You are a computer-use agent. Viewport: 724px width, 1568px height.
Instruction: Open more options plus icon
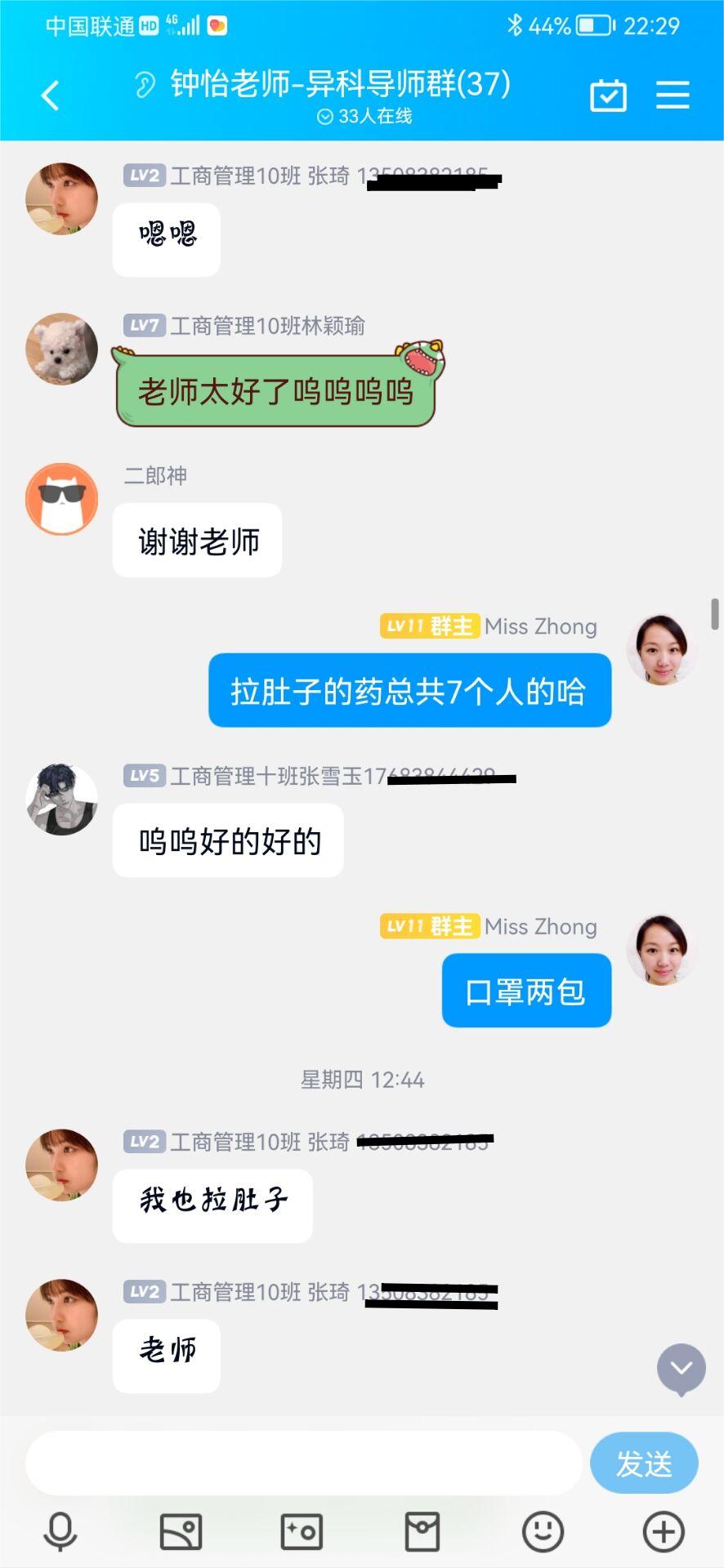(x=663, y=1531)
